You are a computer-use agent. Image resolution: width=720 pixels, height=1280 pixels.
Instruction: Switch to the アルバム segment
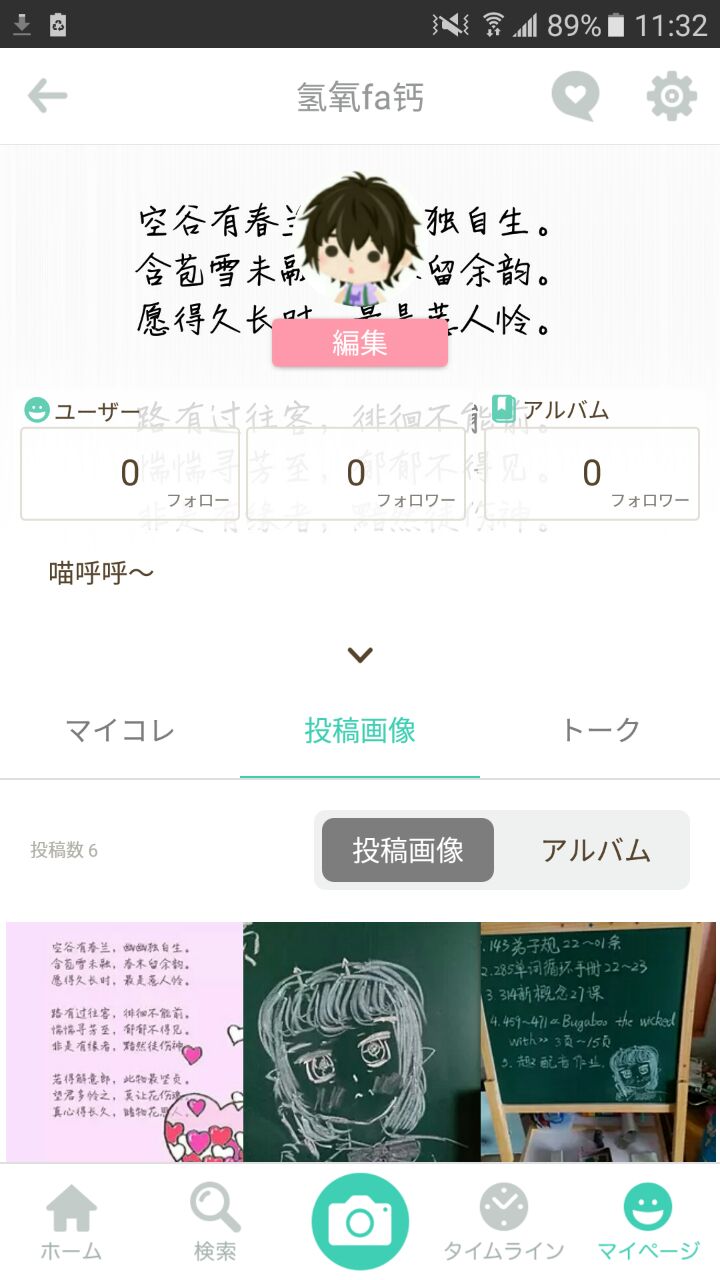[x=596, y=850]
